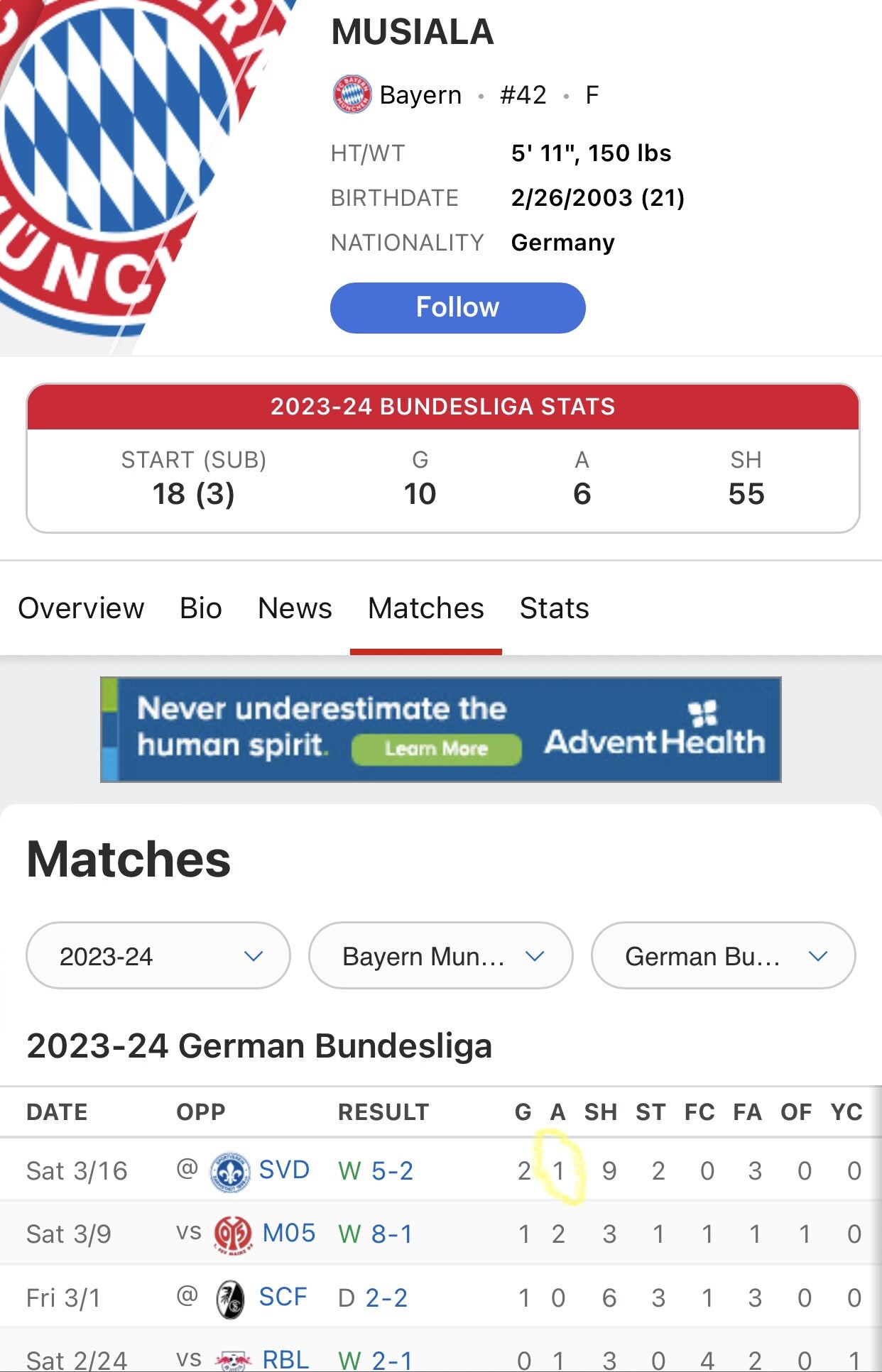Switch to the Stats tab

[x=554, y=608]
